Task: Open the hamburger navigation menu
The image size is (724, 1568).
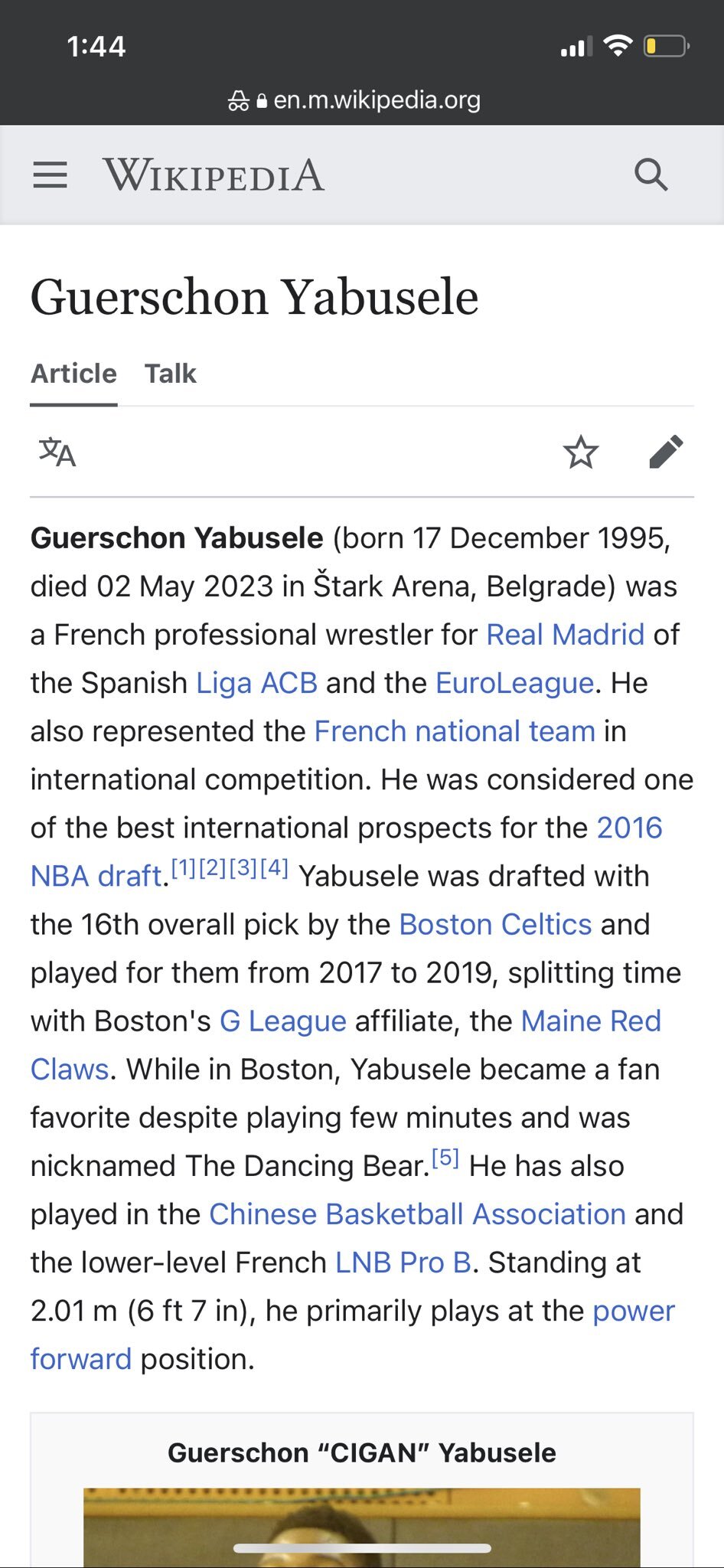Action: 51,175
